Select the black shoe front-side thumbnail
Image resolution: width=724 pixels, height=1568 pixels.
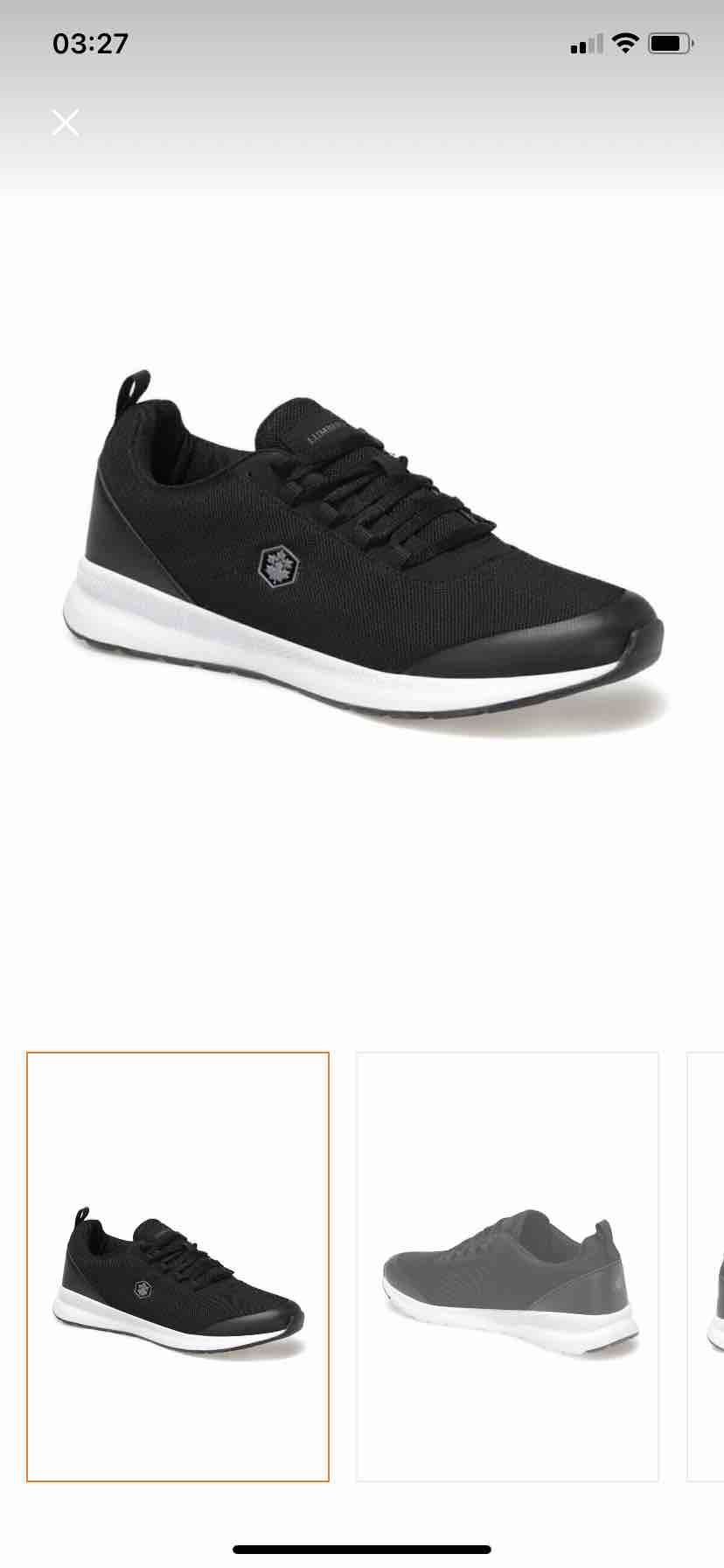(178, 1266)
